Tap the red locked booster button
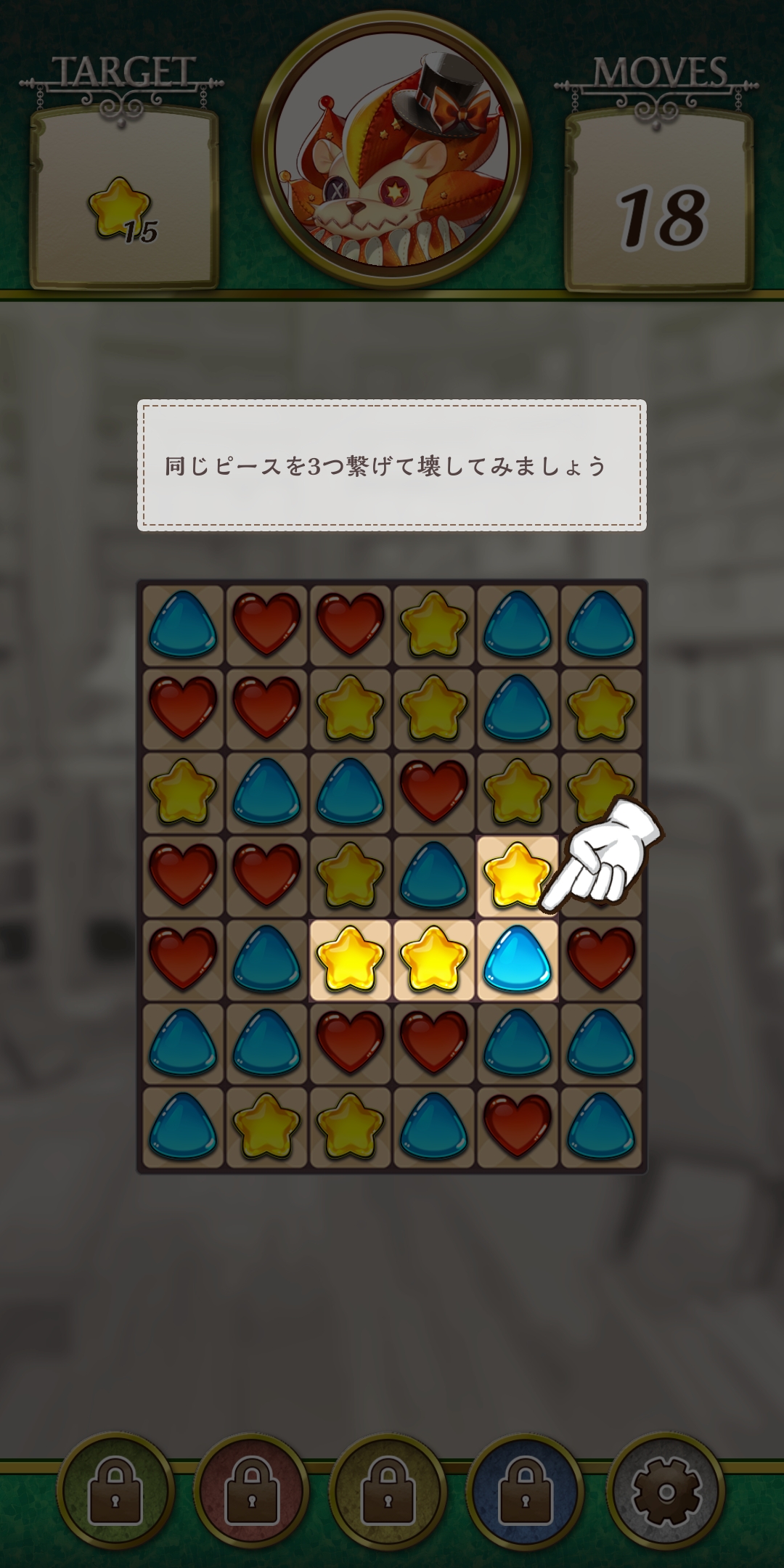 (x=252, y=1492)
